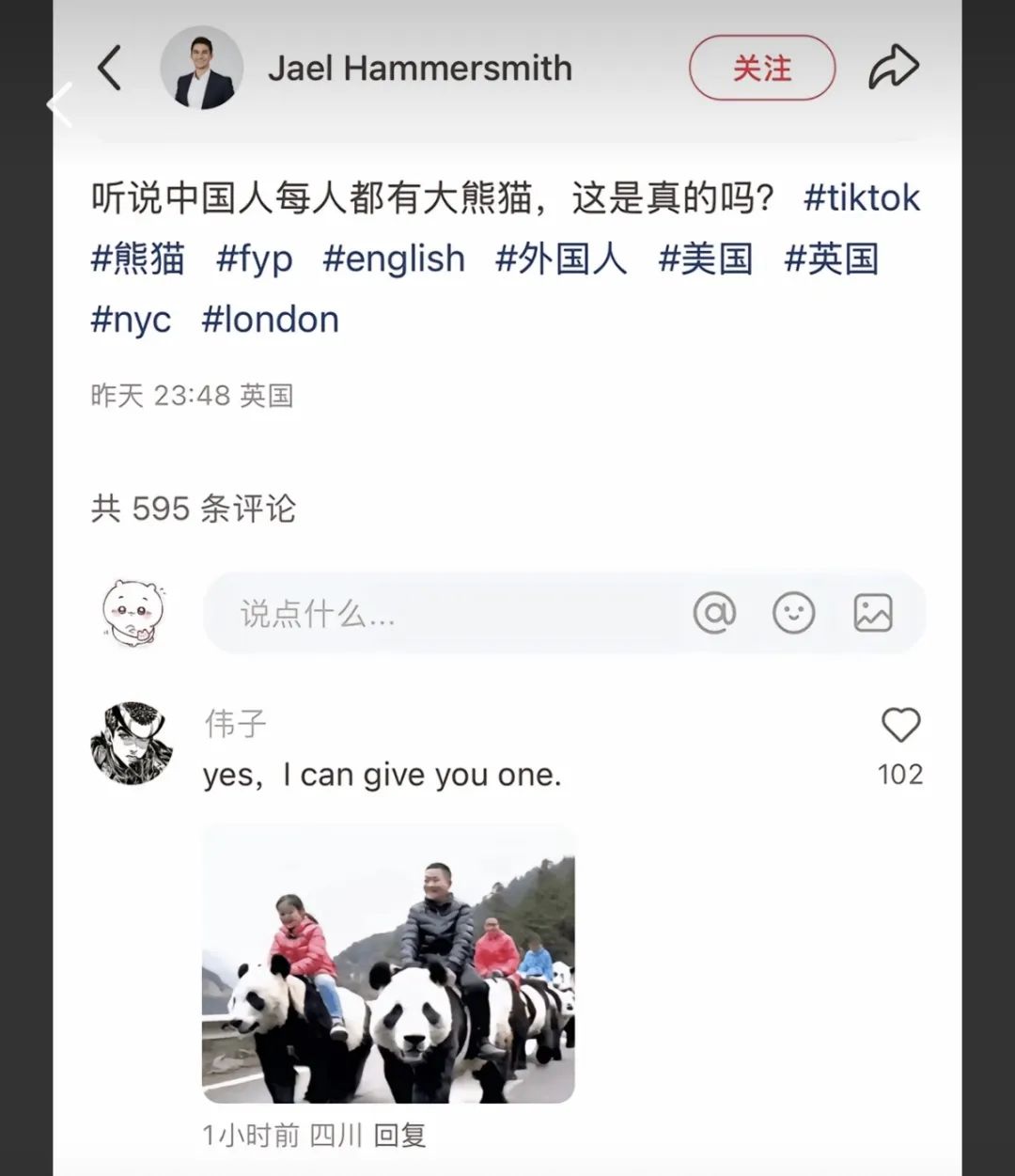The height and width of the screenshot is (1176, 1015).
Task: Open Jael Hammersmith's profile picture
Action: pyautogui.click(x=202, y=69)
